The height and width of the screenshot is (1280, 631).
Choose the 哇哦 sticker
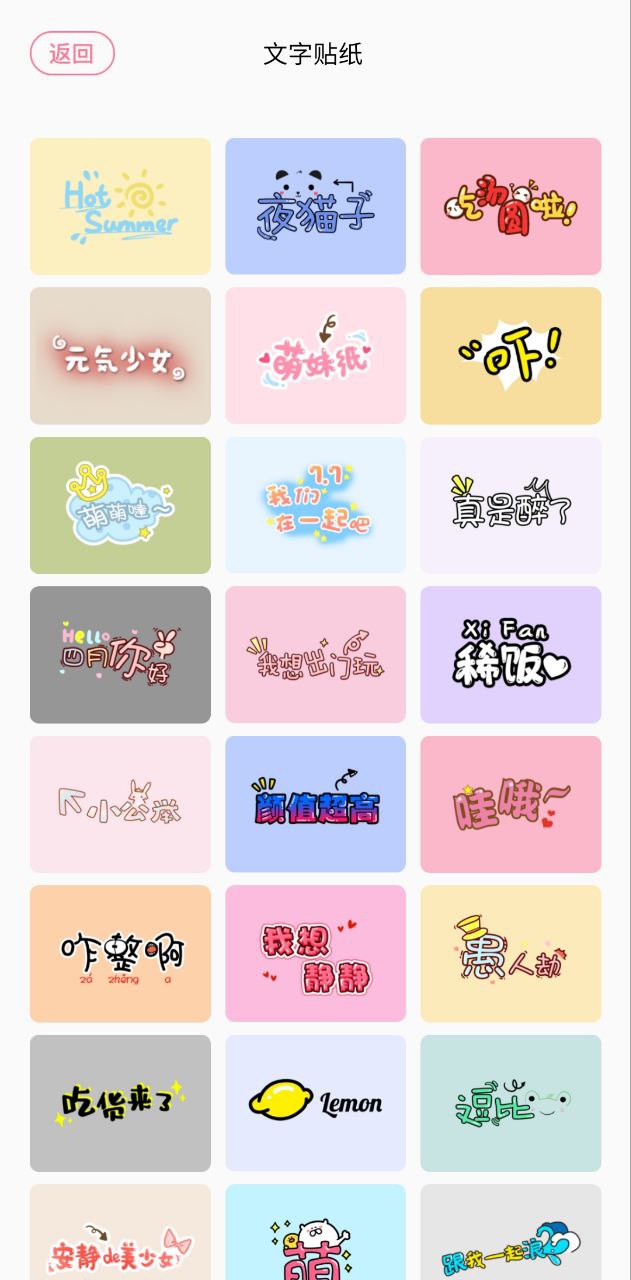pyautogui.click(x=510, y=804)
